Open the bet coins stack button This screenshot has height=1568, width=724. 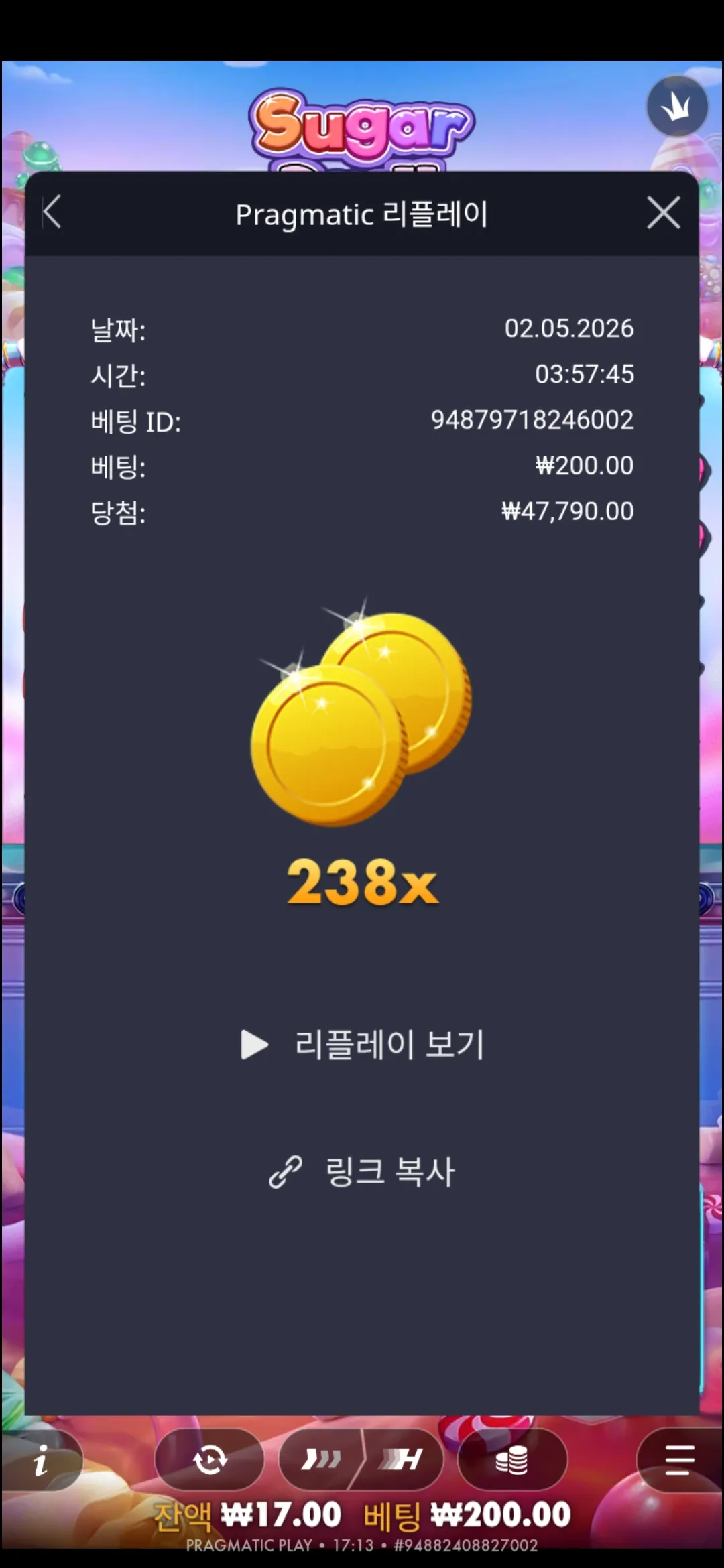click(512, 1459)
